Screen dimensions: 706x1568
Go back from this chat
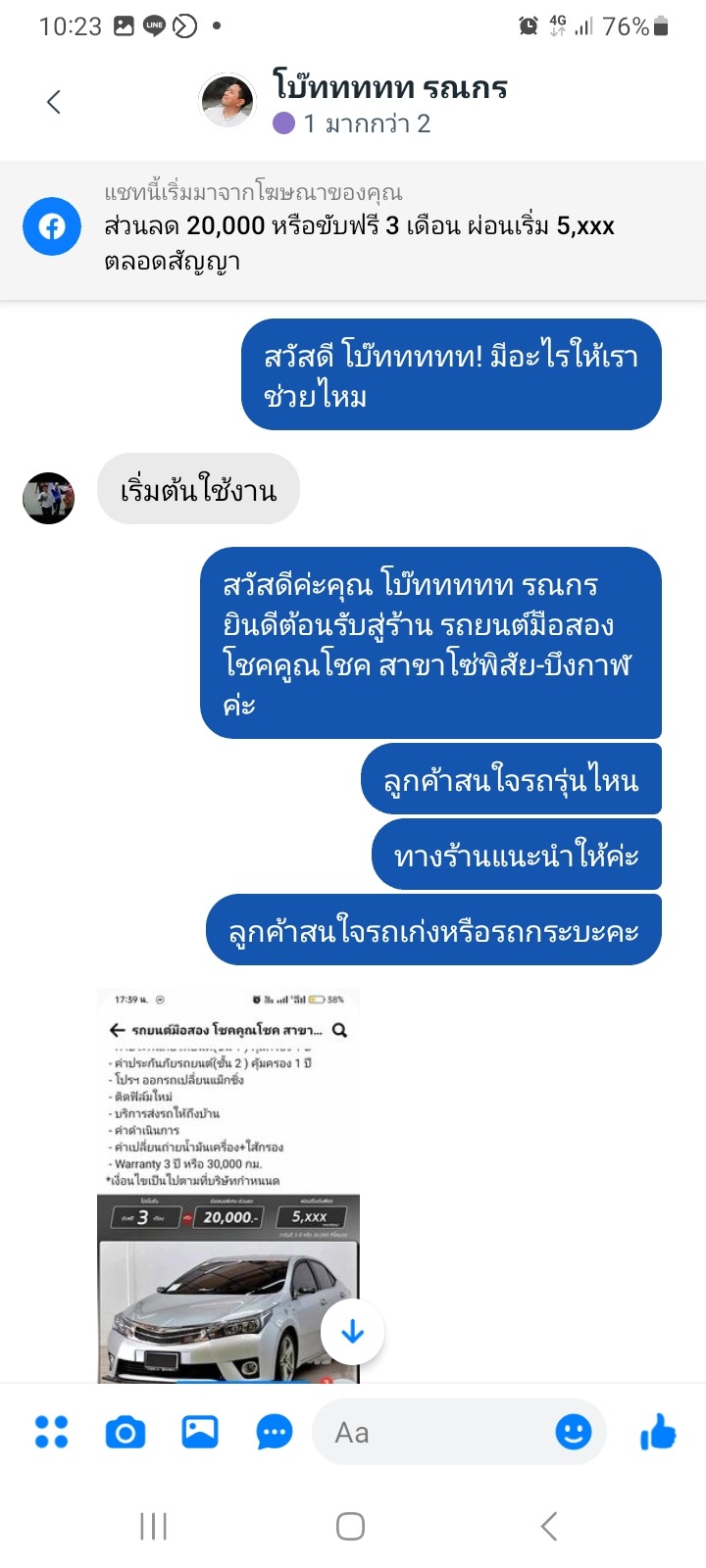[54, 101]
